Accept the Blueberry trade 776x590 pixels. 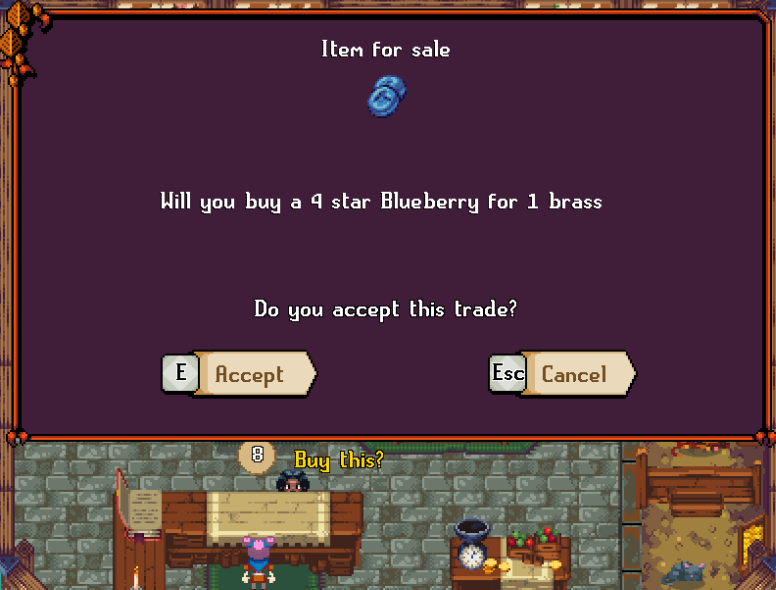pyautogui.click(x=250, y=374)
